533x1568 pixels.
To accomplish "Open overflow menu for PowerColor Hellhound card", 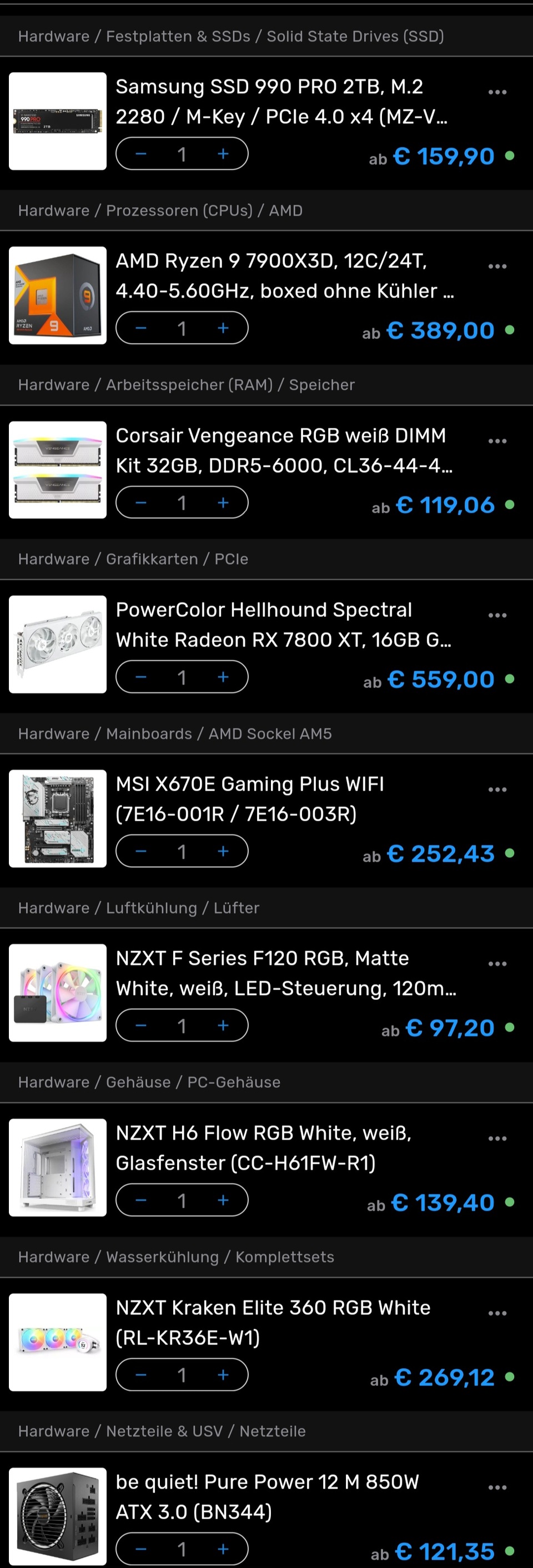I will pyautogui.click(x=497, y=615).
